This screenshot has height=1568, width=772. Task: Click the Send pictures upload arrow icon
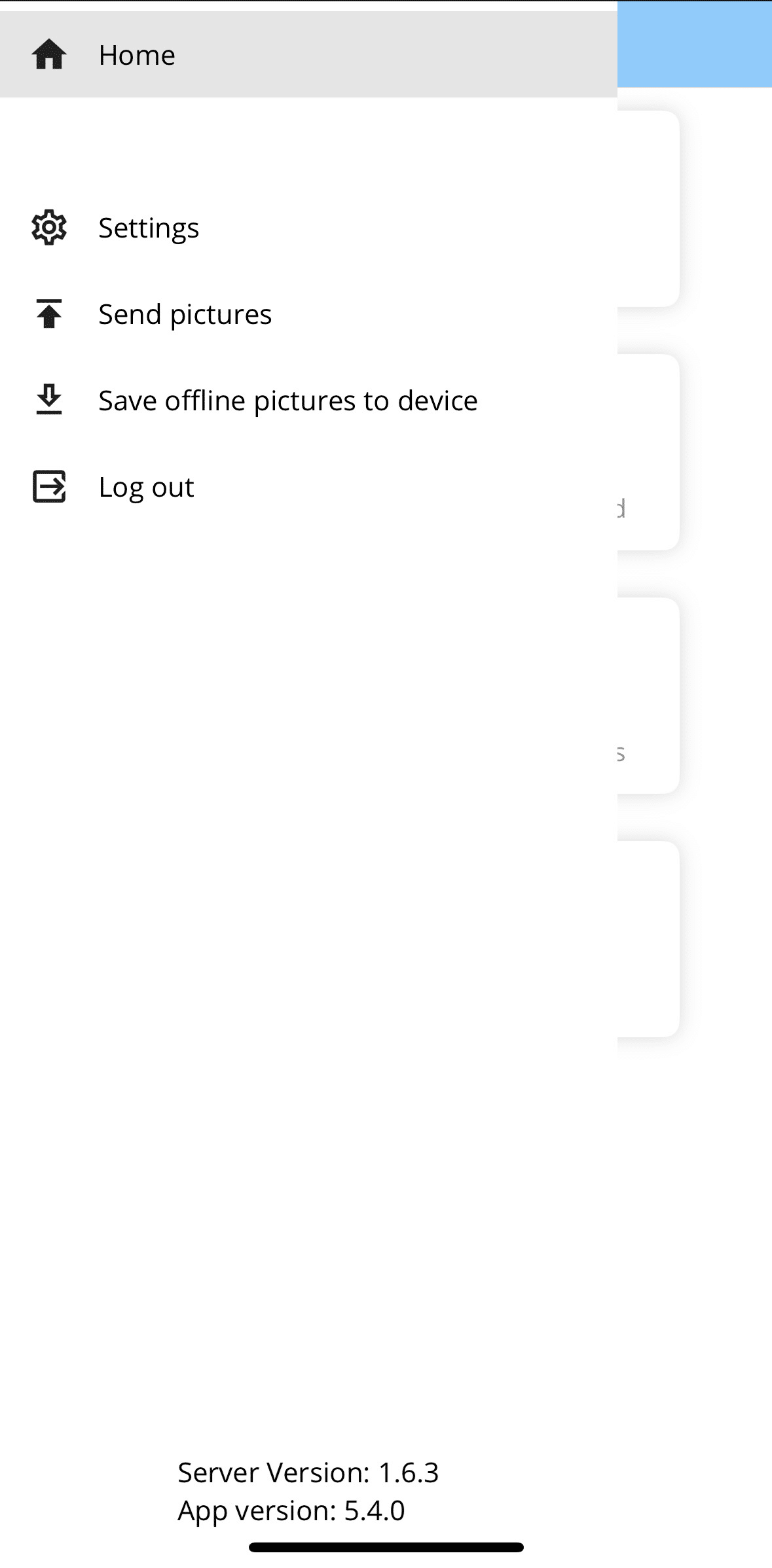point(48,313)
